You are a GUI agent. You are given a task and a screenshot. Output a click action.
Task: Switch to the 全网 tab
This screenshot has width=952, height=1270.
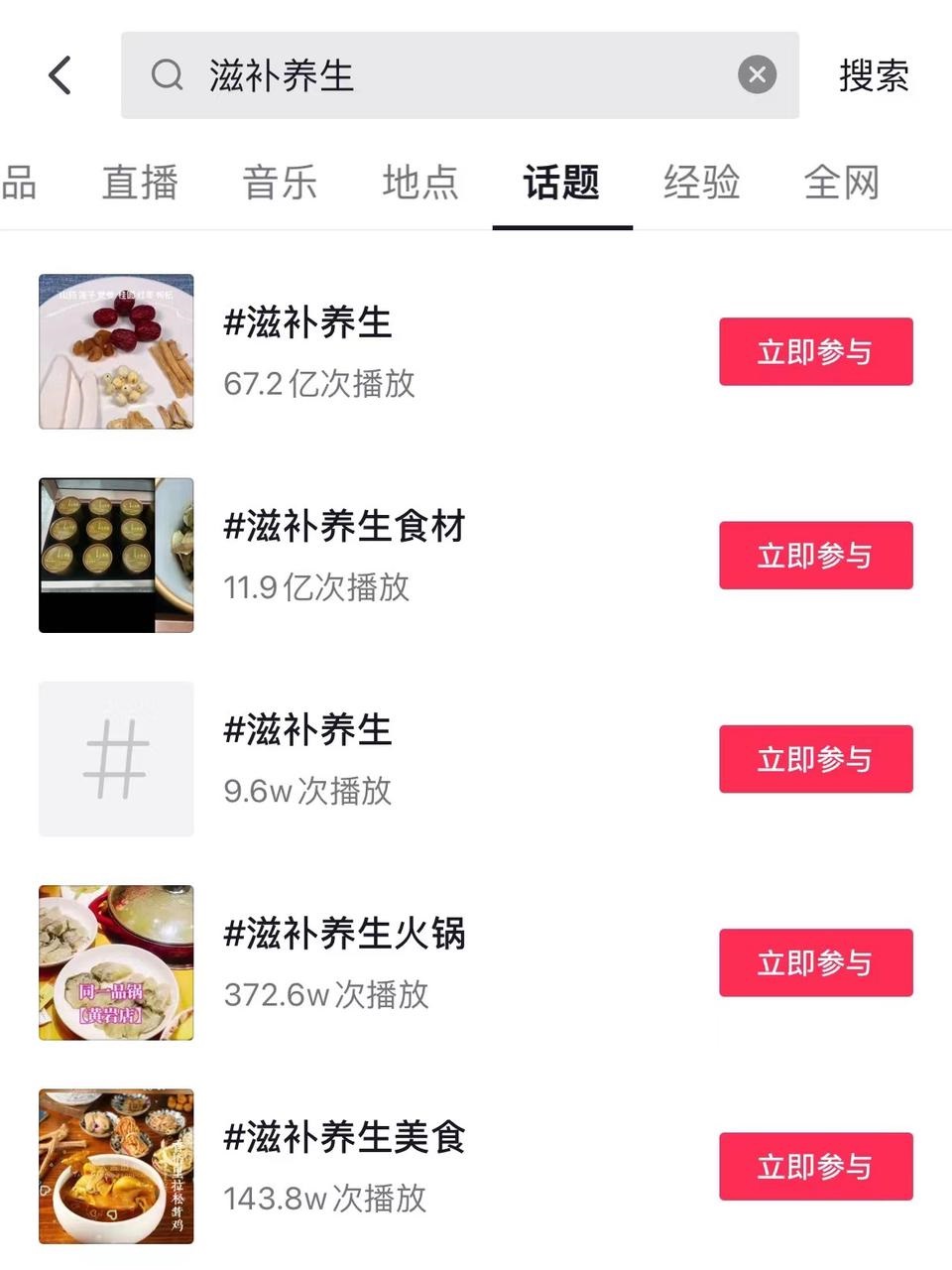click(x=842, y=183)
